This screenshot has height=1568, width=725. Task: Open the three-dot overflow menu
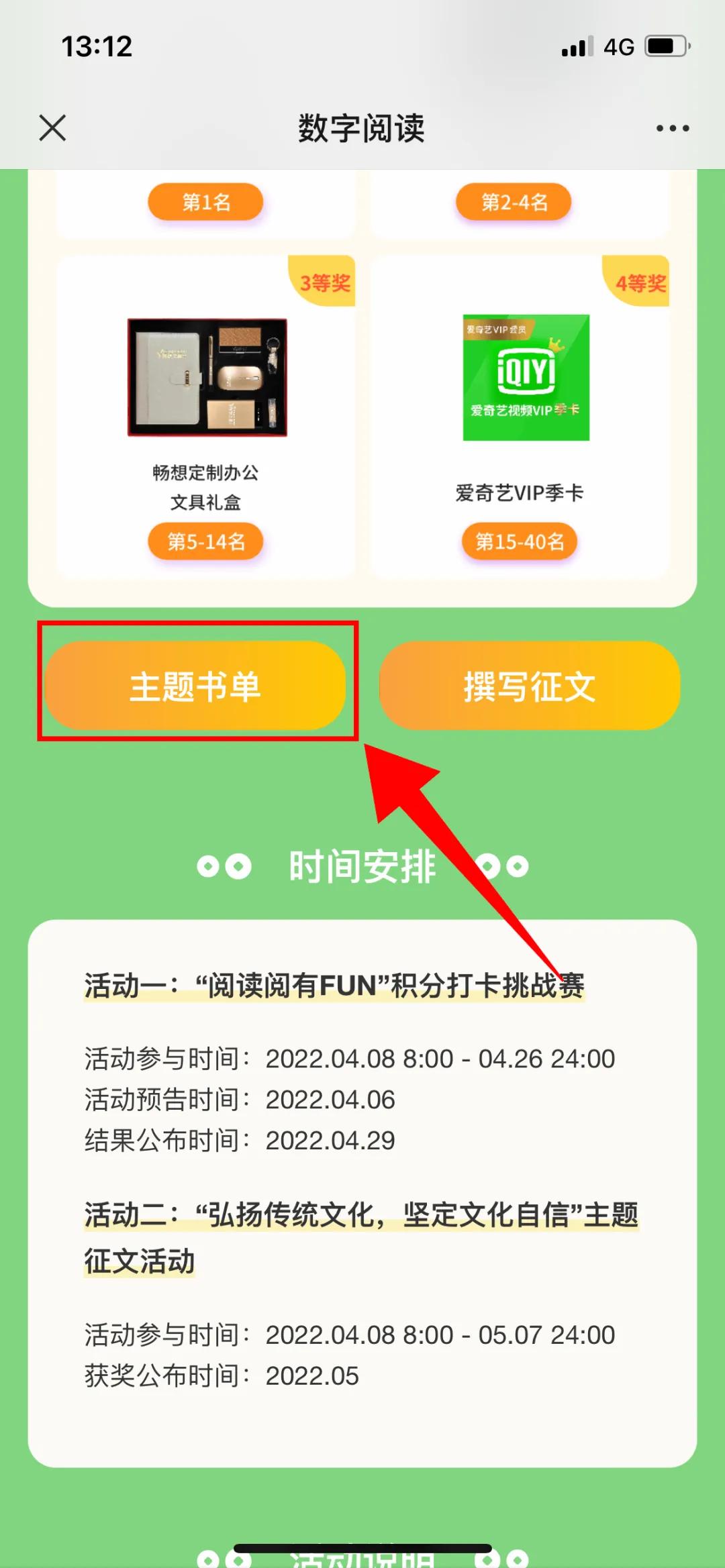click(673, 128)
